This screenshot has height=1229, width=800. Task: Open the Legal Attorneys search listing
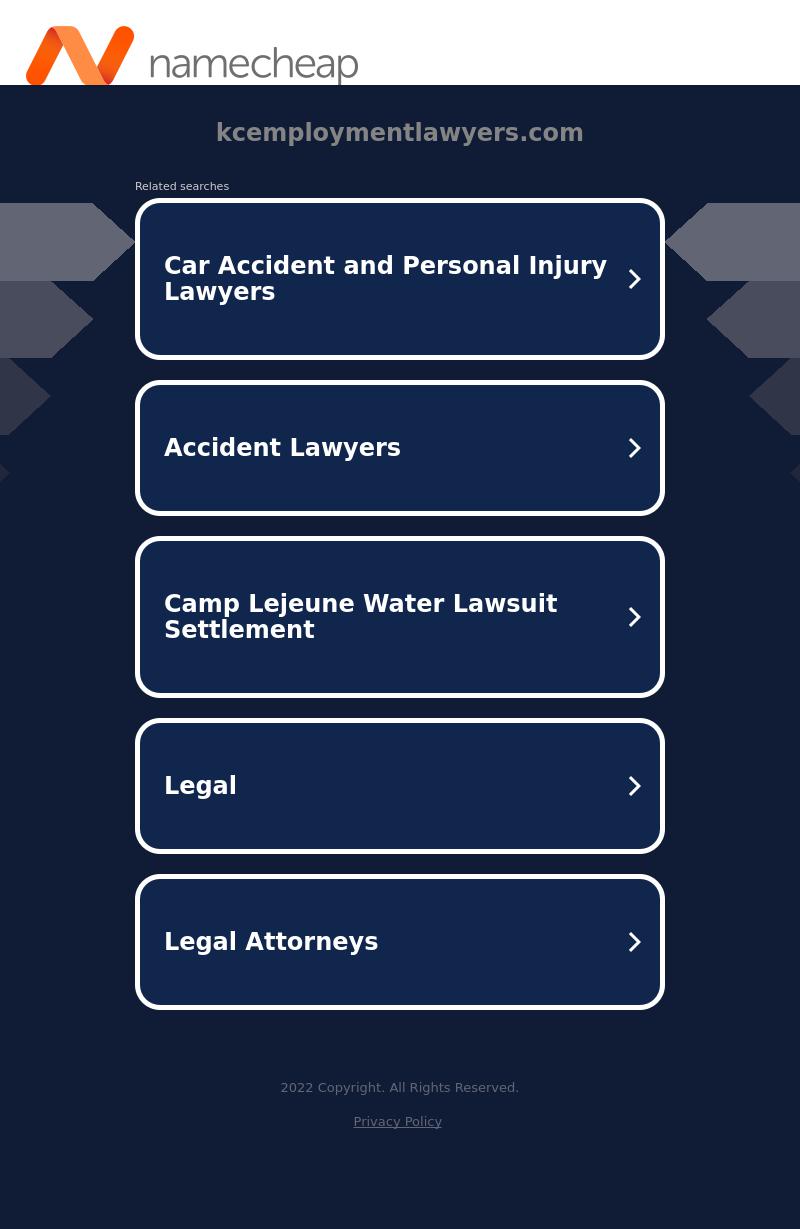tap(271, 941)
